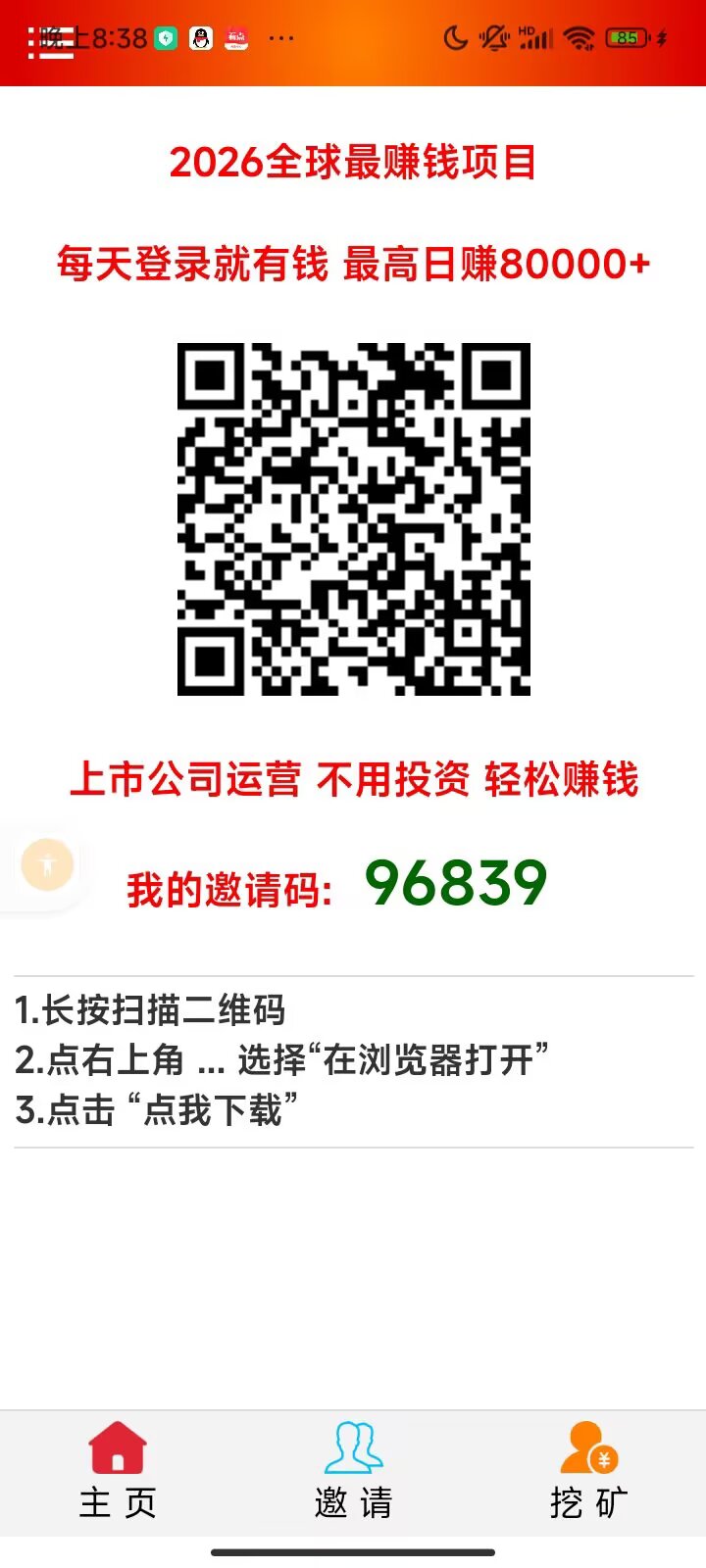
Task: Tap the floating accessibility assistant bubble
Action: (46, 863)
